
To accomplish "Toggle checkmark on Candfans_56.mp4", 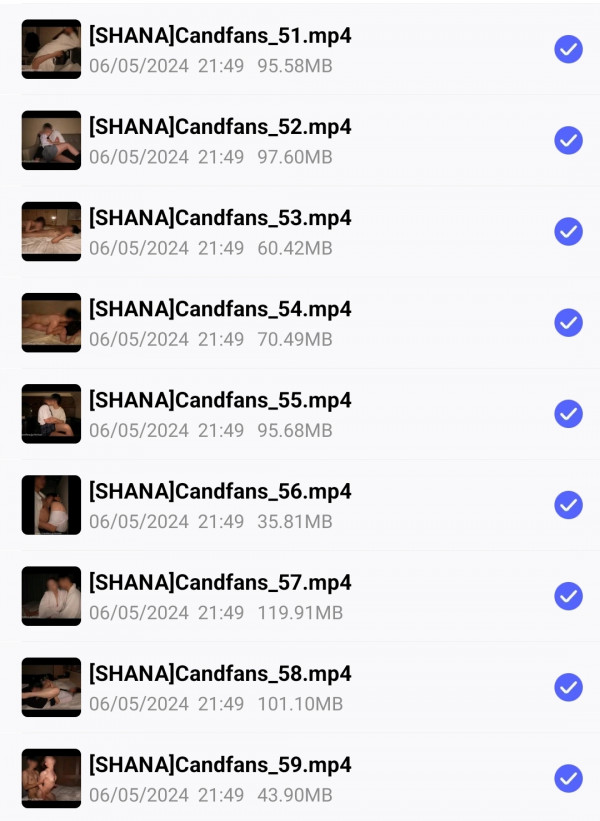I will (568, 505).
